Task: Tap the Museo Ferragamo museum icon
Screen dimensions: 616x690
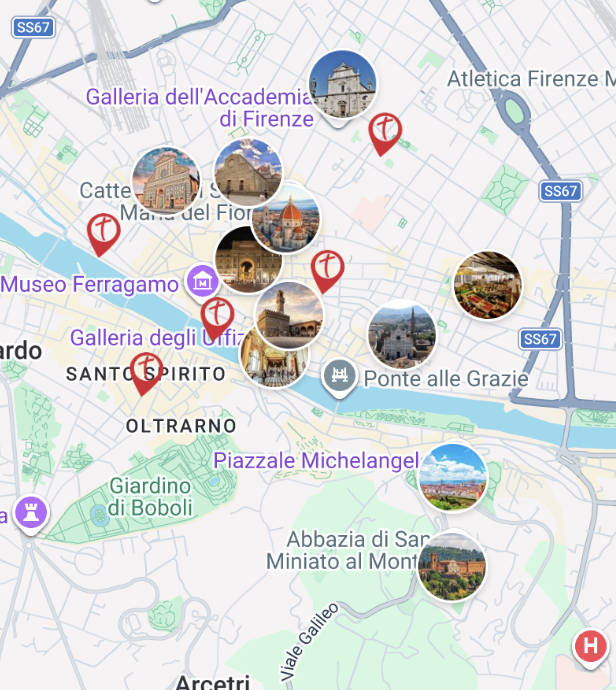Action: 203,282
